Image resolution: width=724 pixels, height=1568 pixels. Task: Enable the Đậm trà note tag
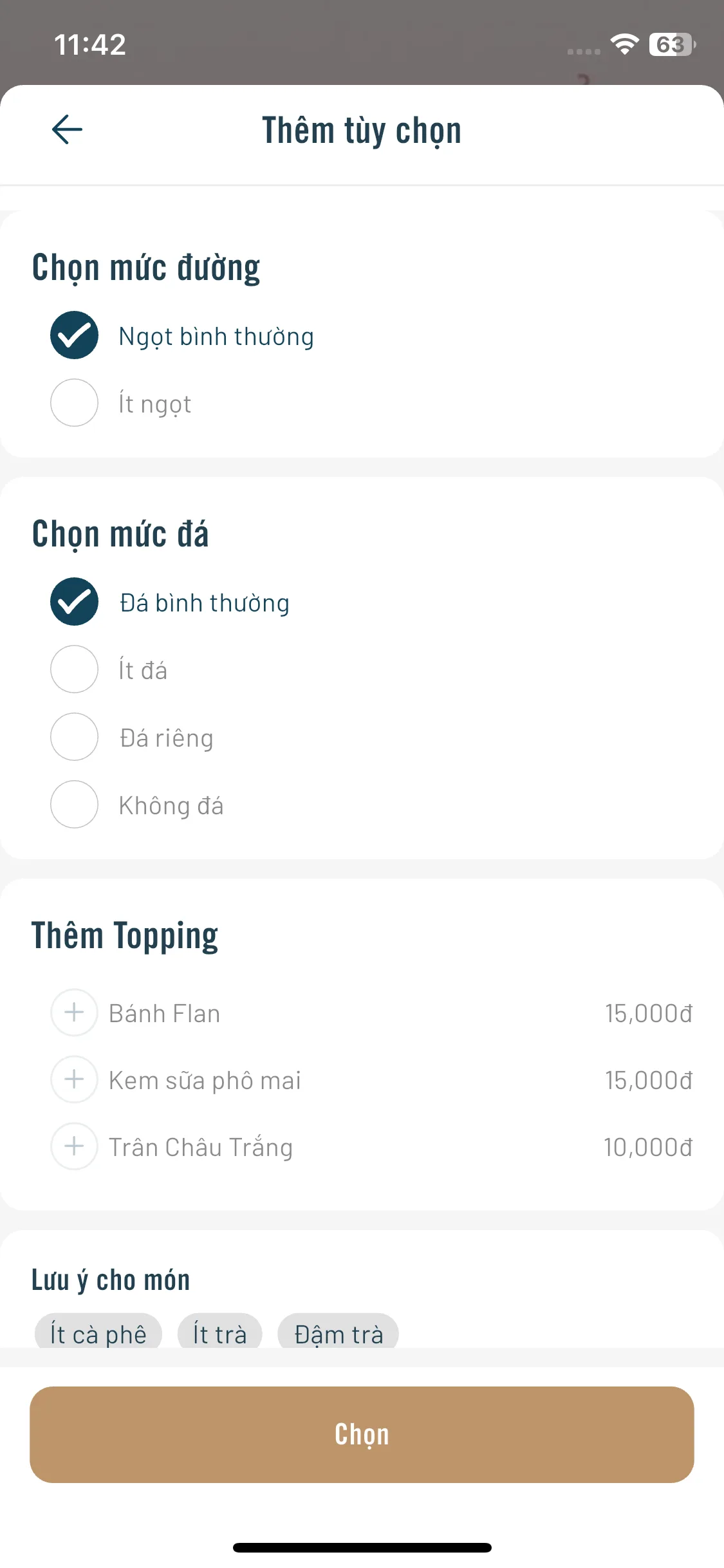(x=338, y=1334)
